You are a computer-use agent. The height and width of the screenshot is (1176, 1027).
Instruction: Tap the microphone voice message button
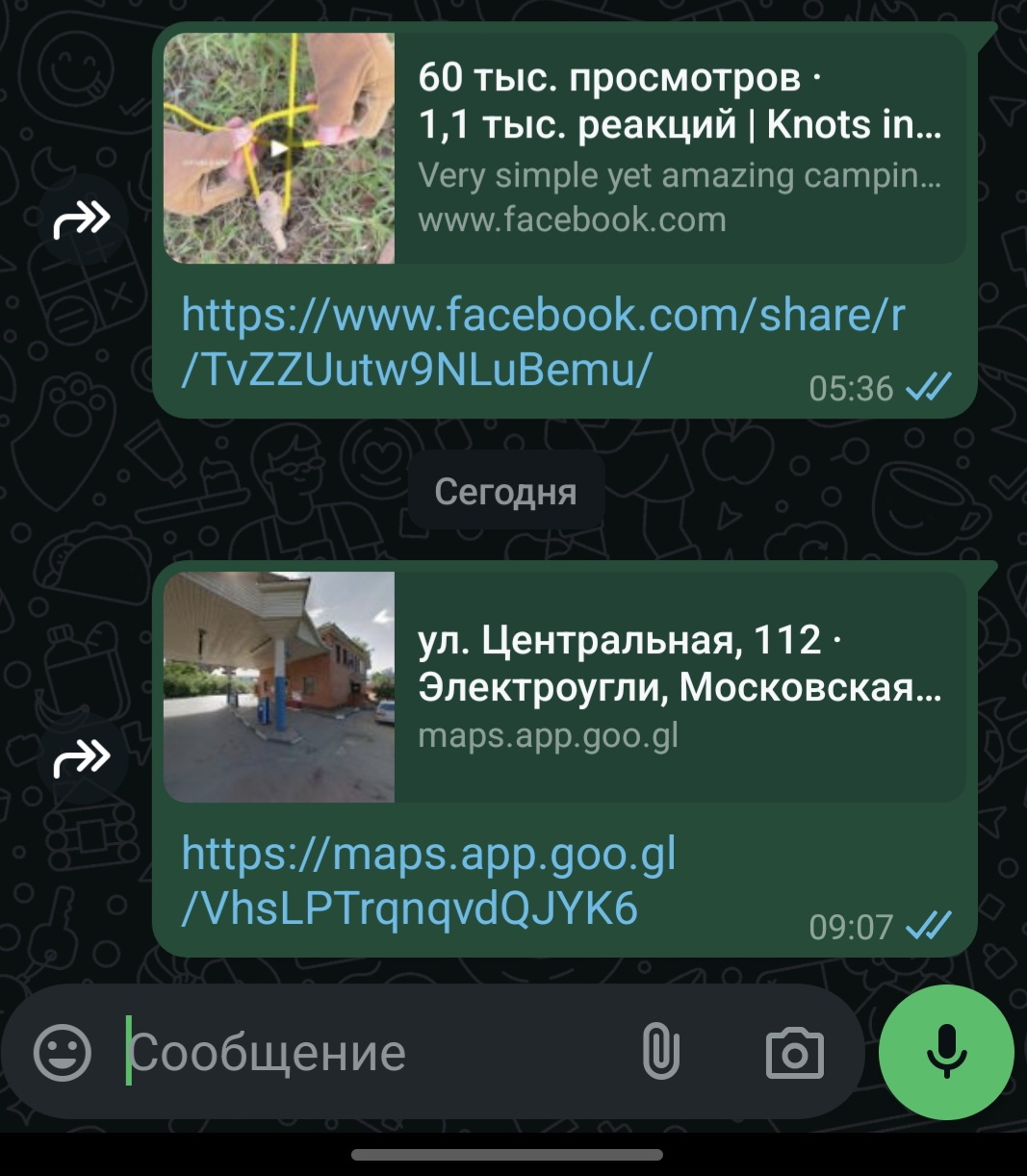946,1052
